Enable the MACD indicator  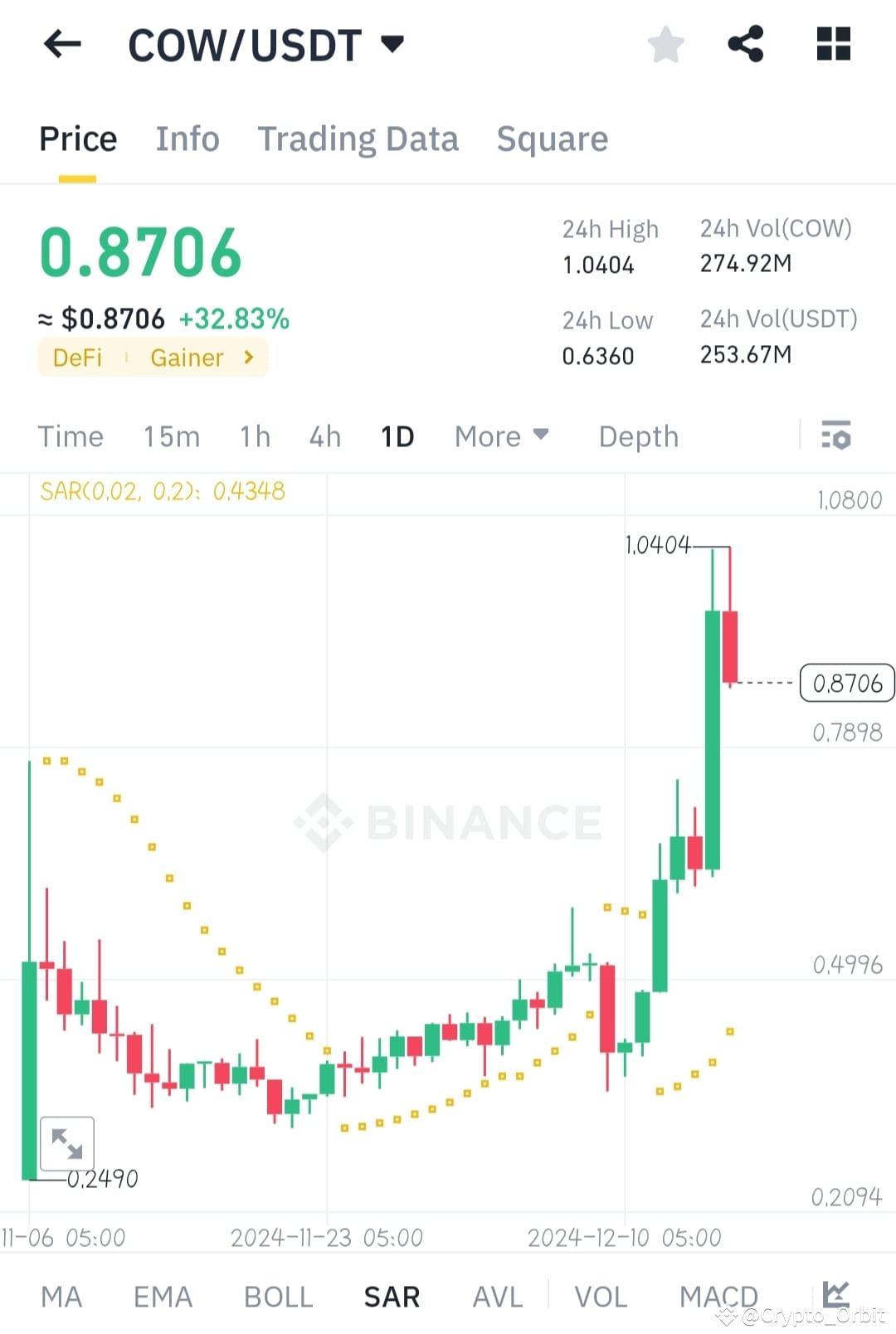[718, 1296]
